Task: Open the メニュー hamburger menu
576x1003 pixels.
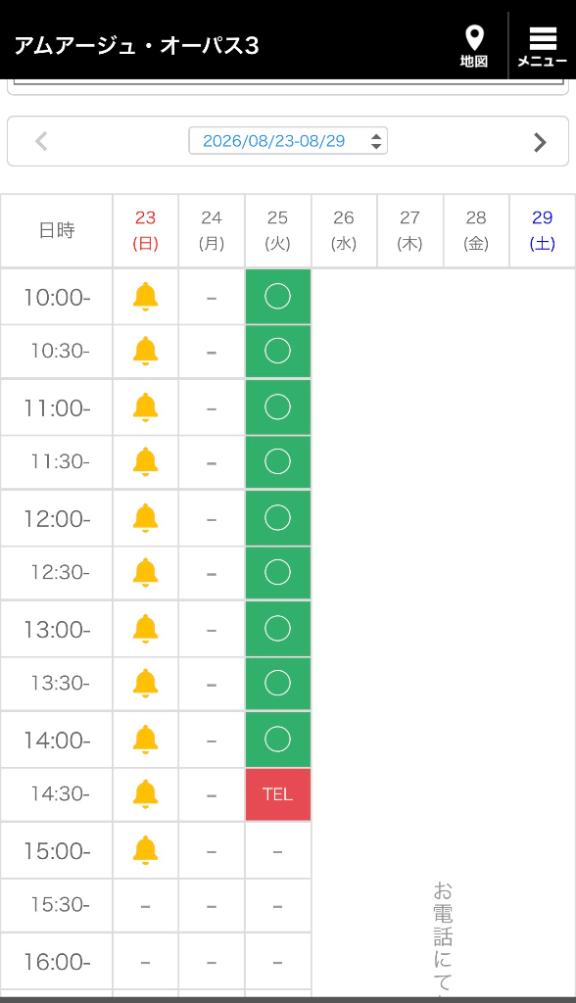Action: (x=542, y=46)
